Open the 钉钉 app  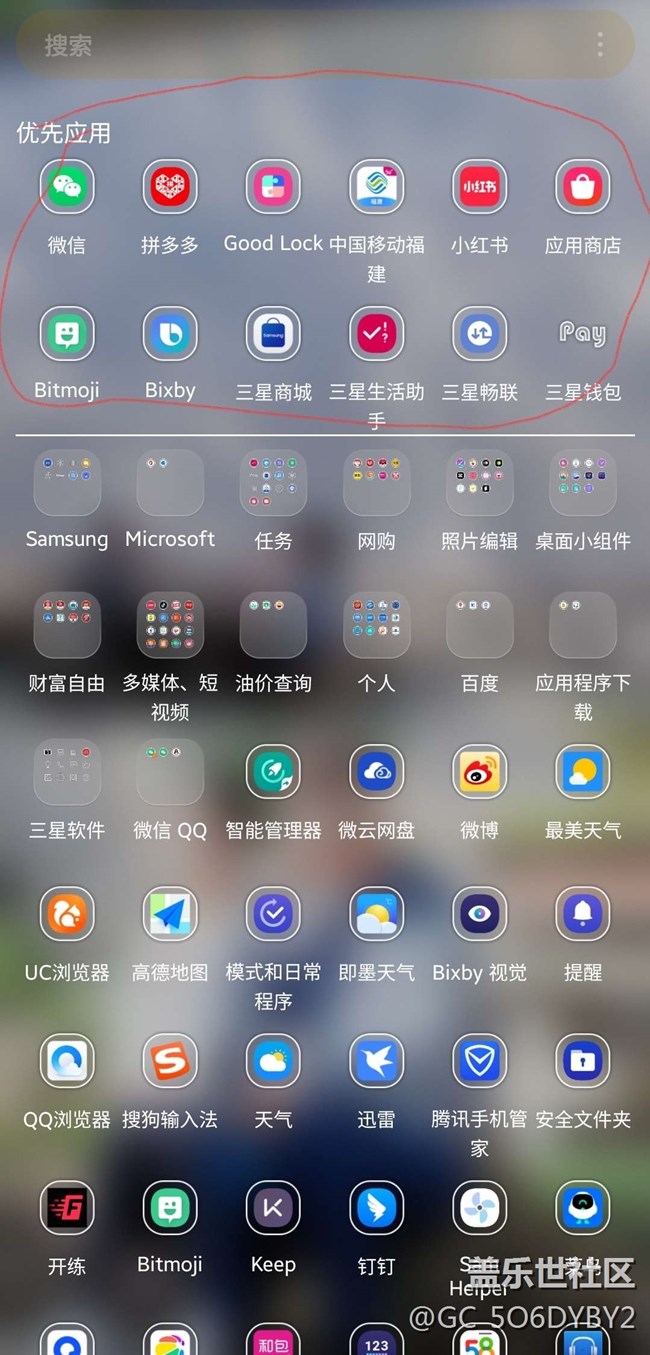(376, 1208)
